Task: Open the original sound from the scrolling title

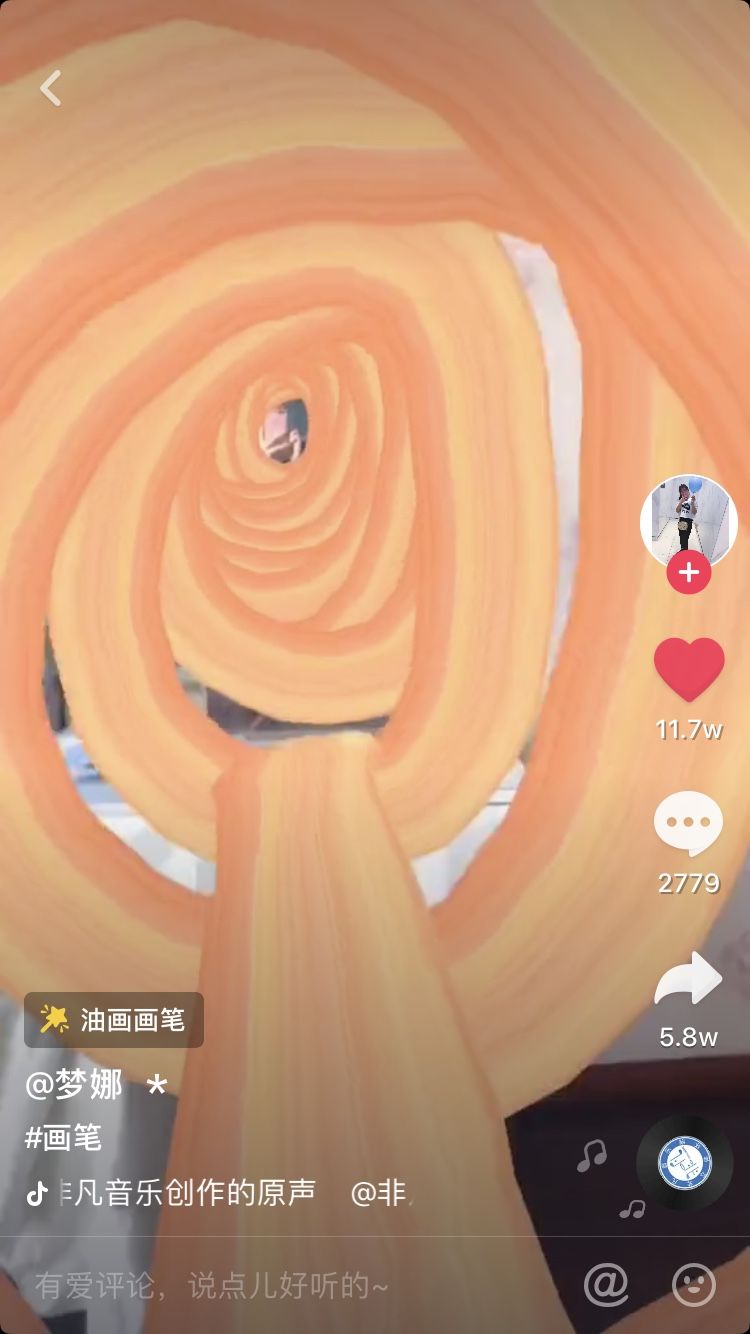Action: point(188,1193)
